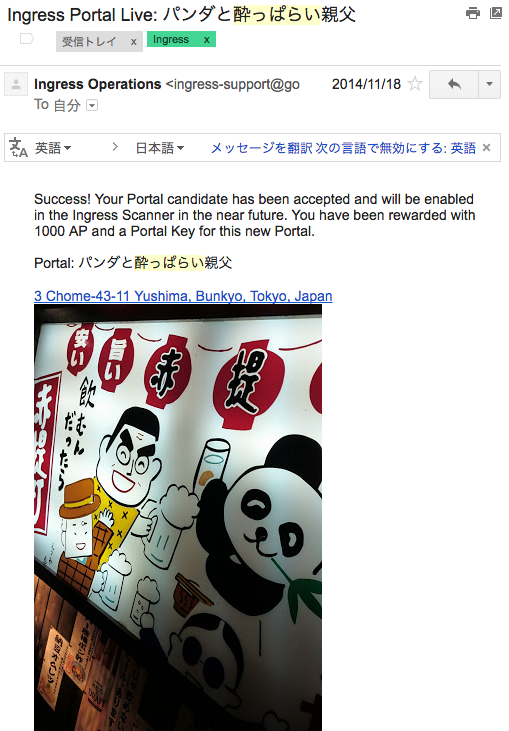This screenshot has height=731, width=509.
Task: Change source language from 英語
Action: (53, 148)
